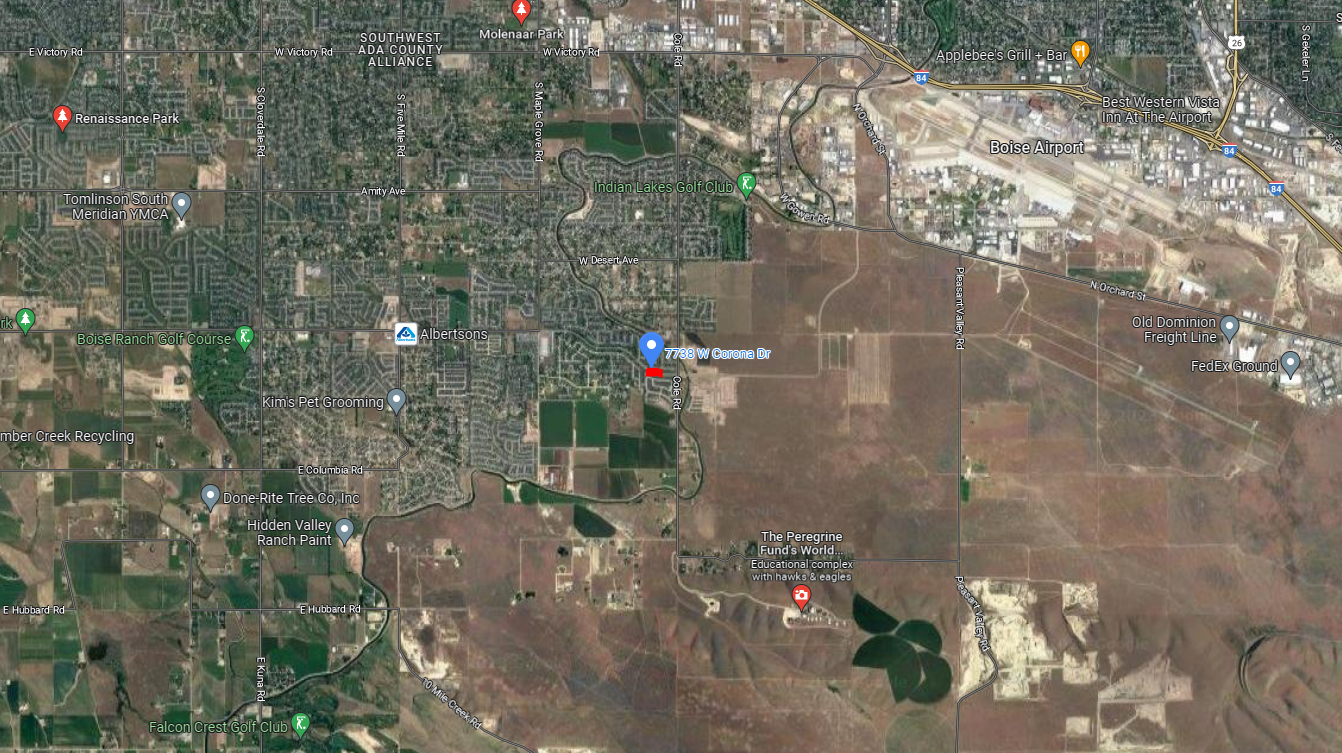
Task: Open the Falcon Crest Golf Club marker
Action: (300, 724)
